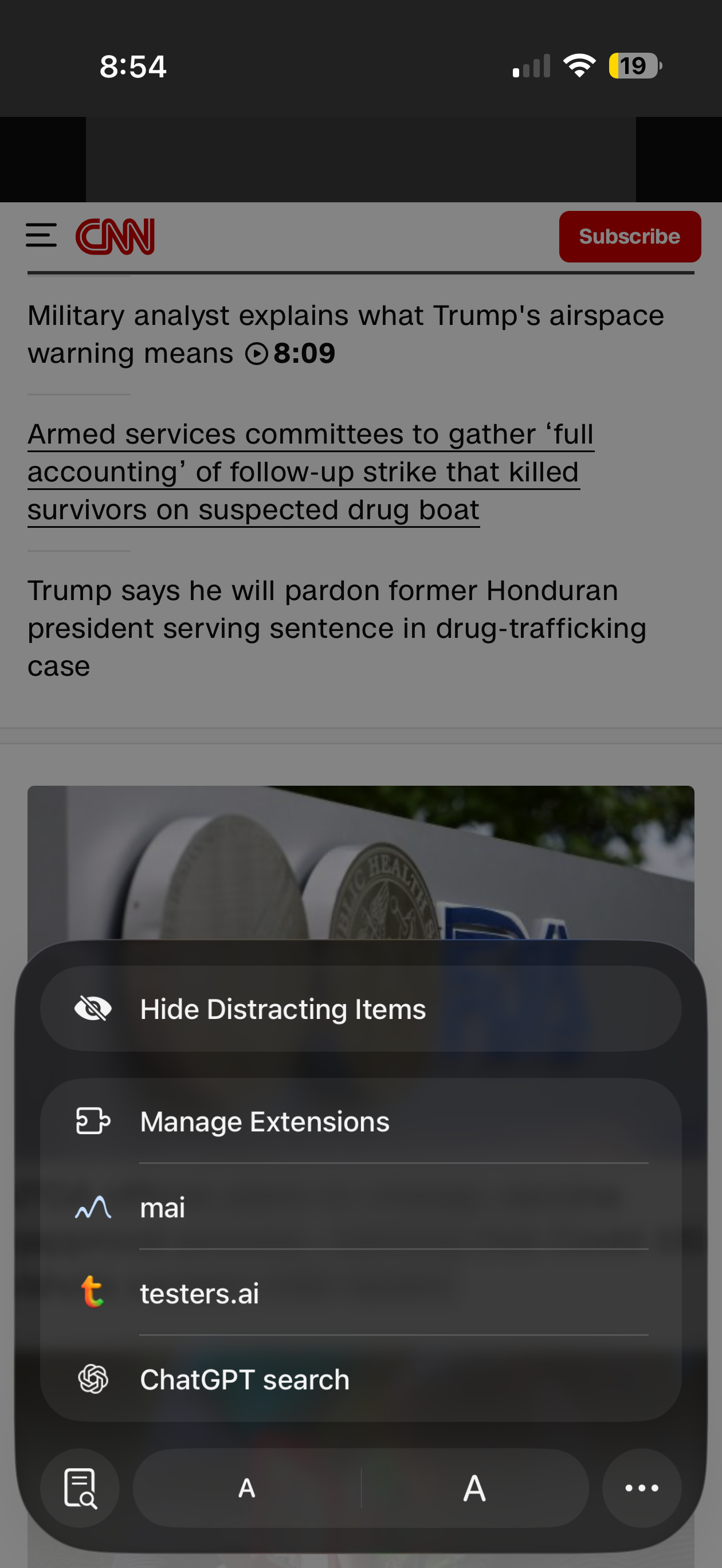This screenshot has height=1568, width=722.
Task: Launch ChatGPT search via its icon
Action: pos(92,1379)
